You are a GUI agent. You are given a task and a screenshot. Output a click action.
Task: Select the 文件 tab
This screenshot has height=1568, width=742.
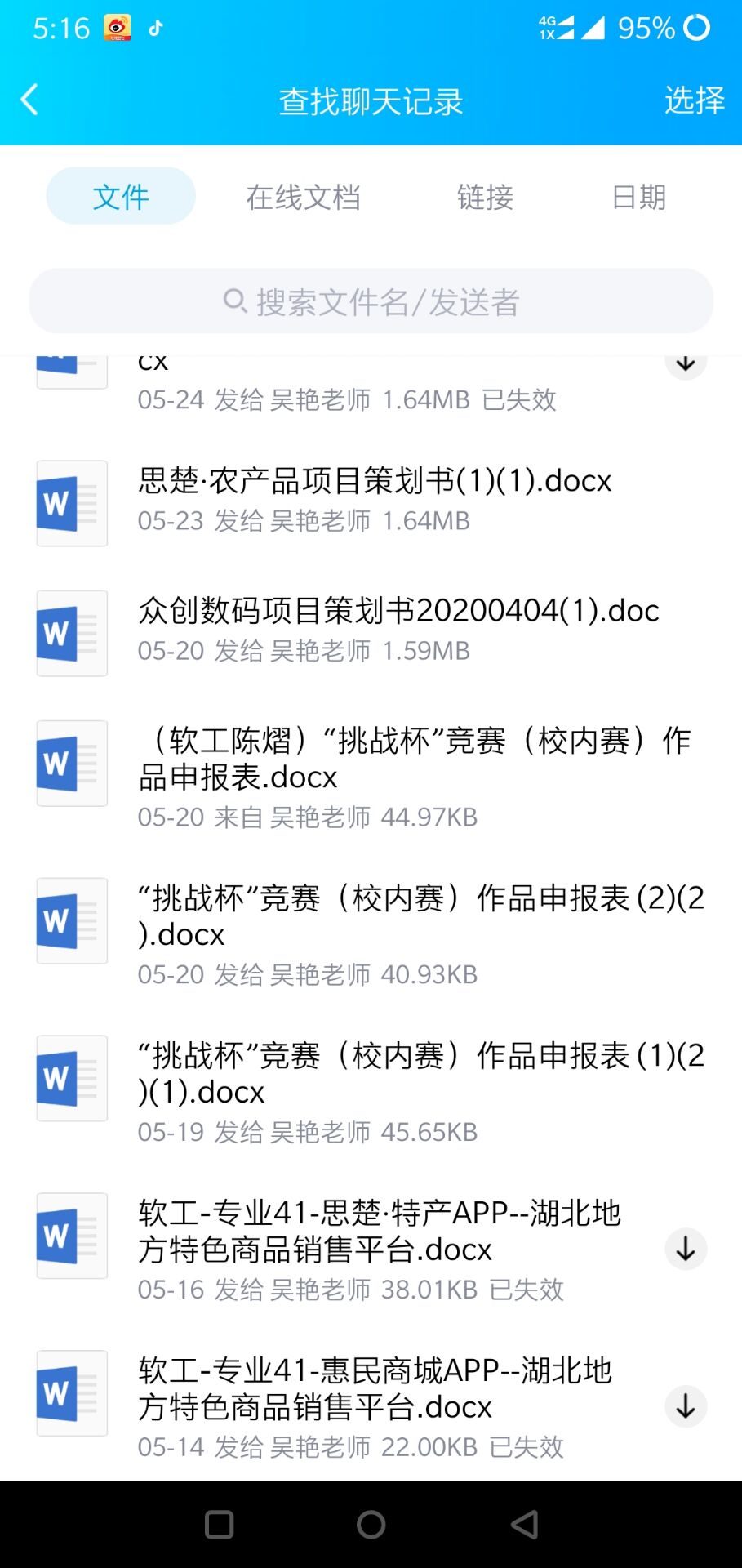pyautogui.click(x=121, y=196)
